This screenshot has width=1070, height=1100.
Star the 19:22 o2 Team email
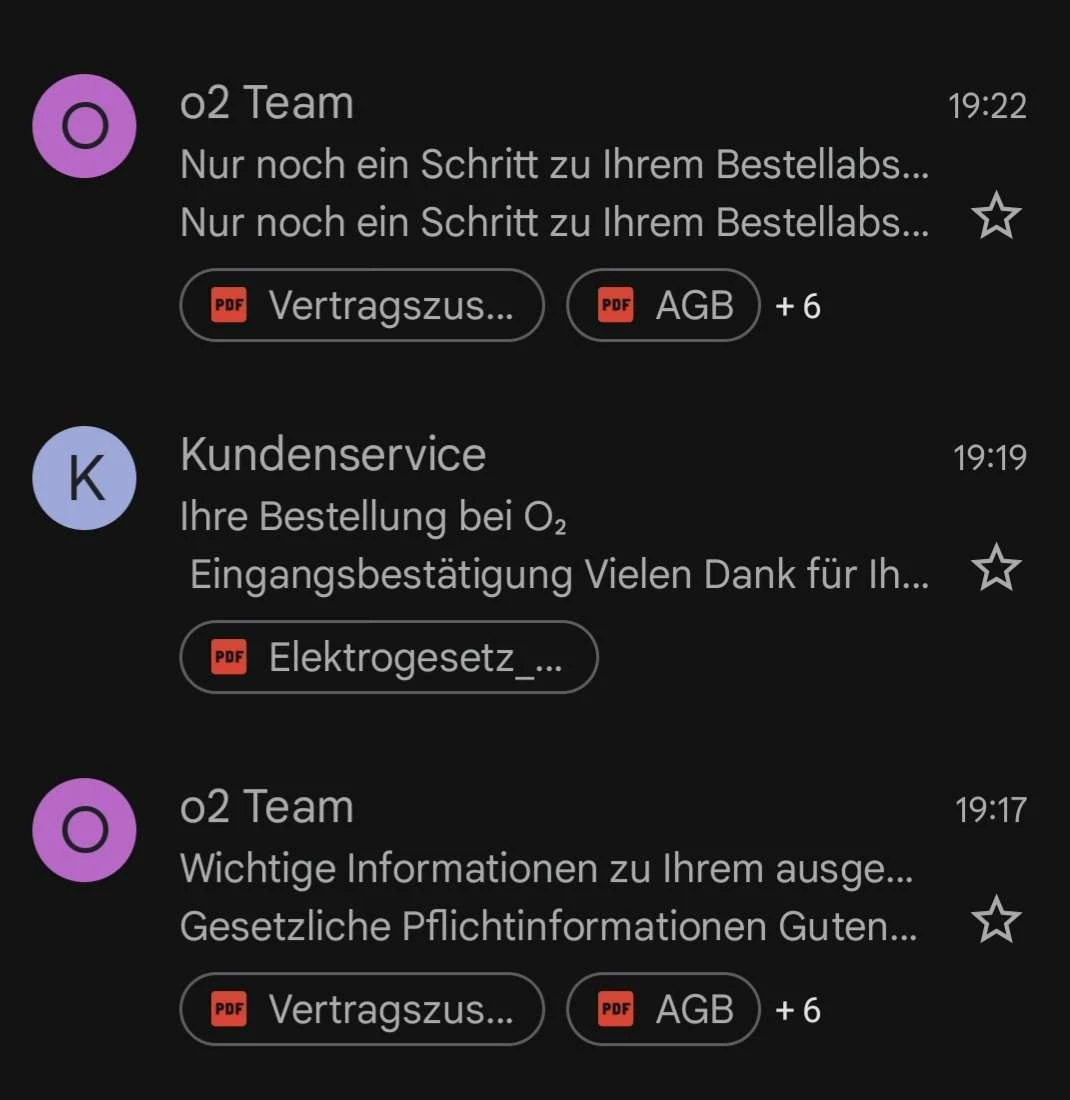(996, 217)
